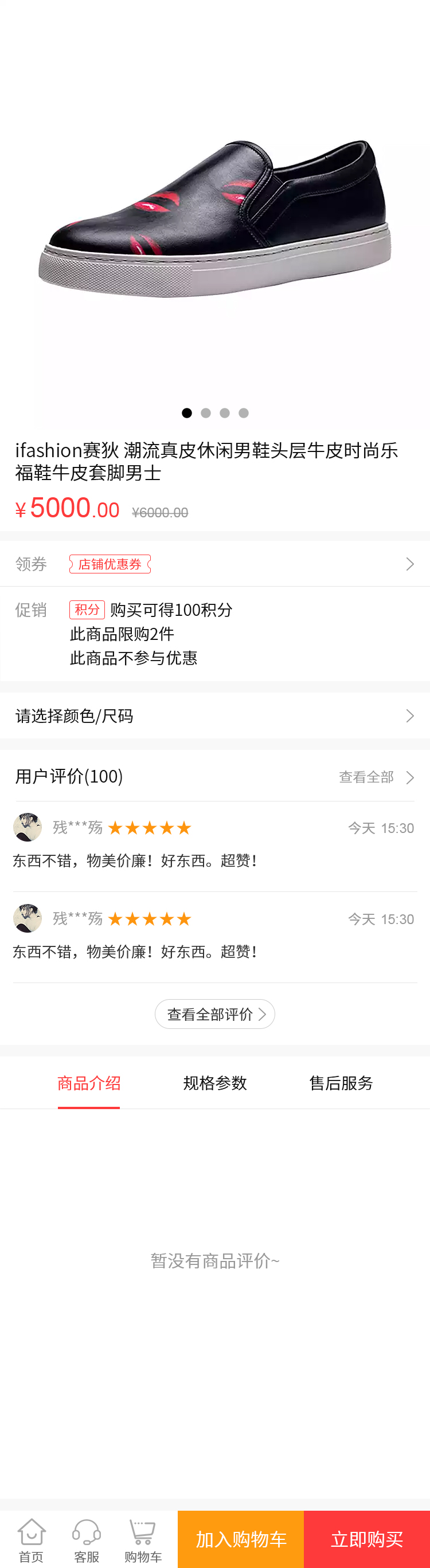
Task: Select the second image page dot
Action: pyautogui.click(x=206, y=413)
